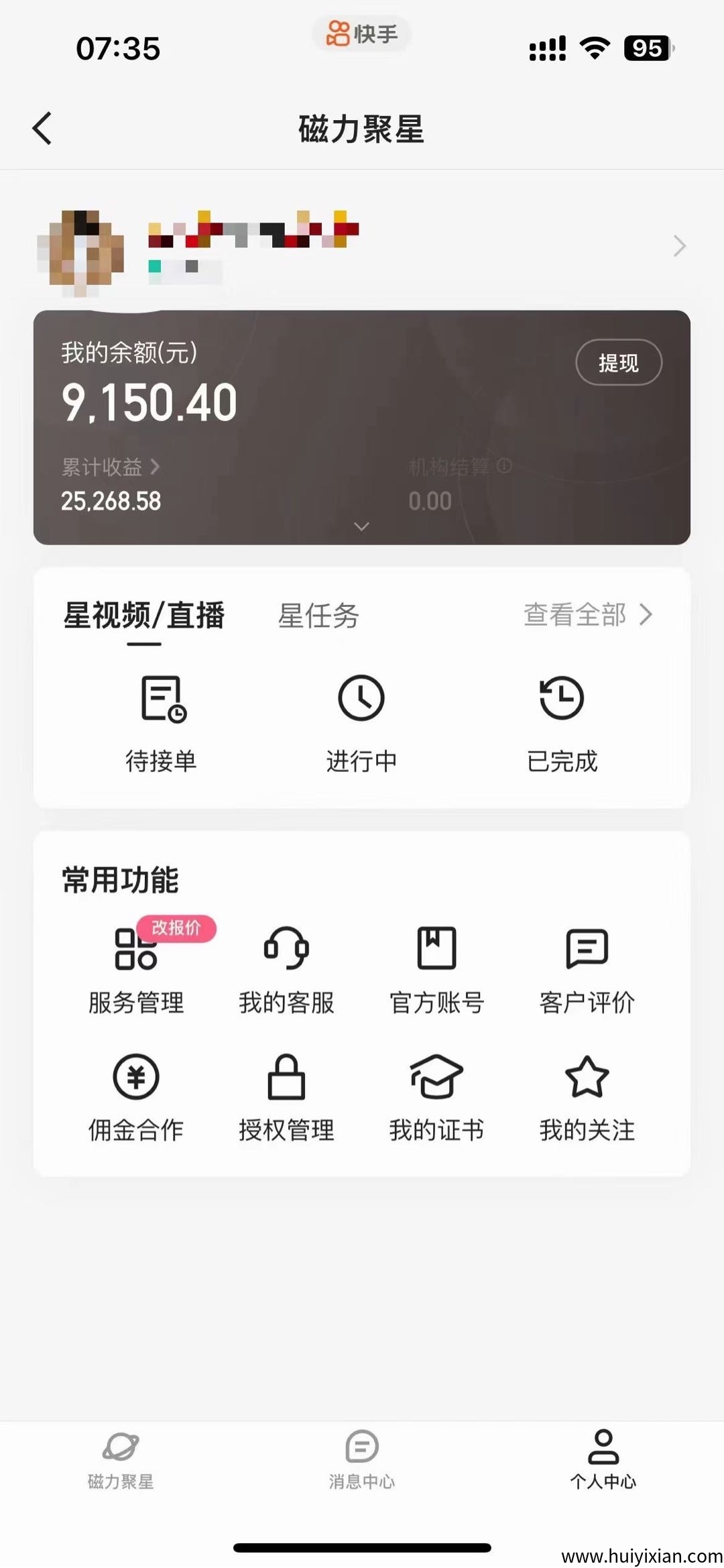The width and height of the screenshot is (724, 1568).
Task: Switch to the 星任务 tab
Action: [x=318, y=616]
